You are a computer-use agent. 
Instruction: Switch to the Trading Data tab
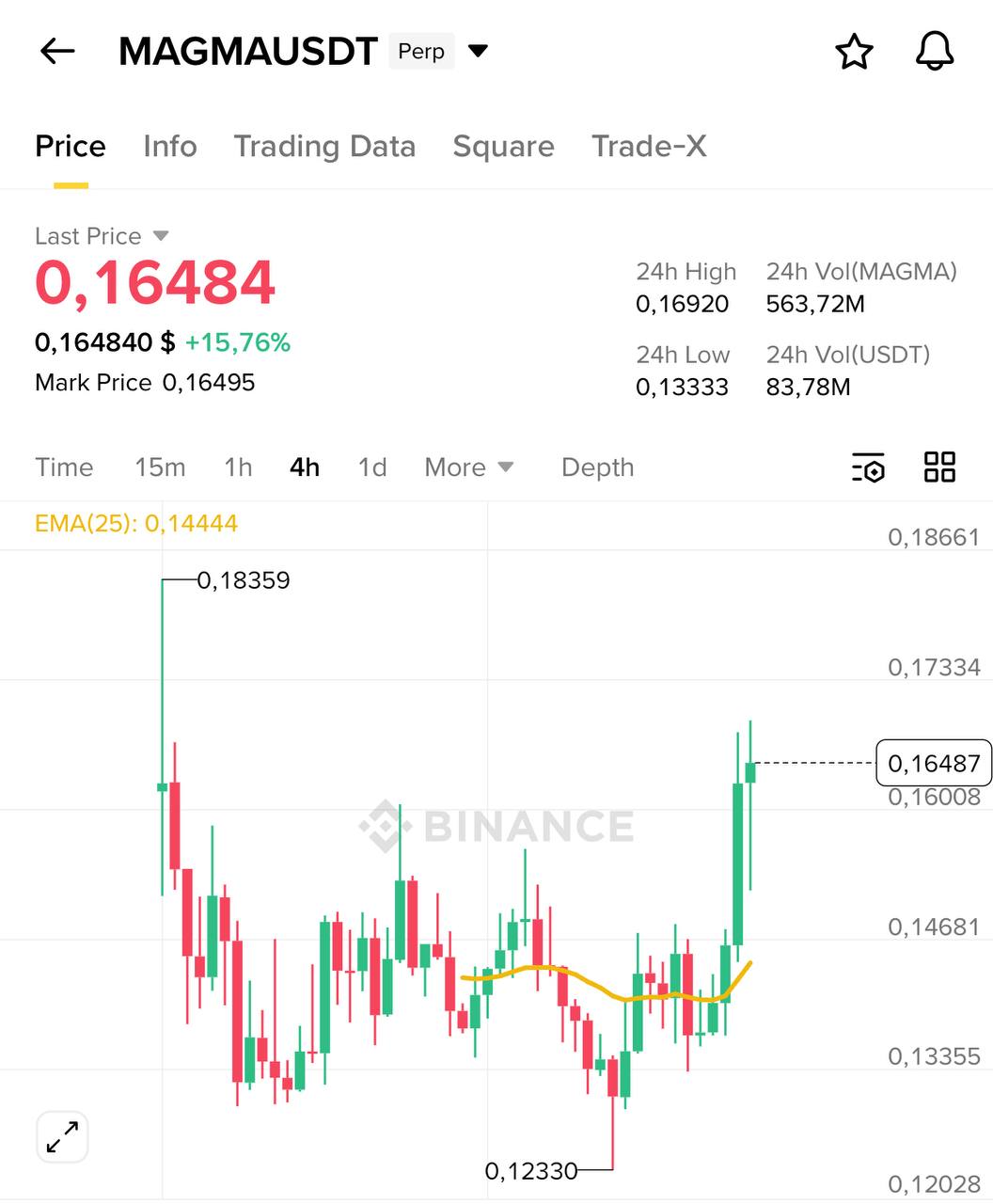point(324,147)
